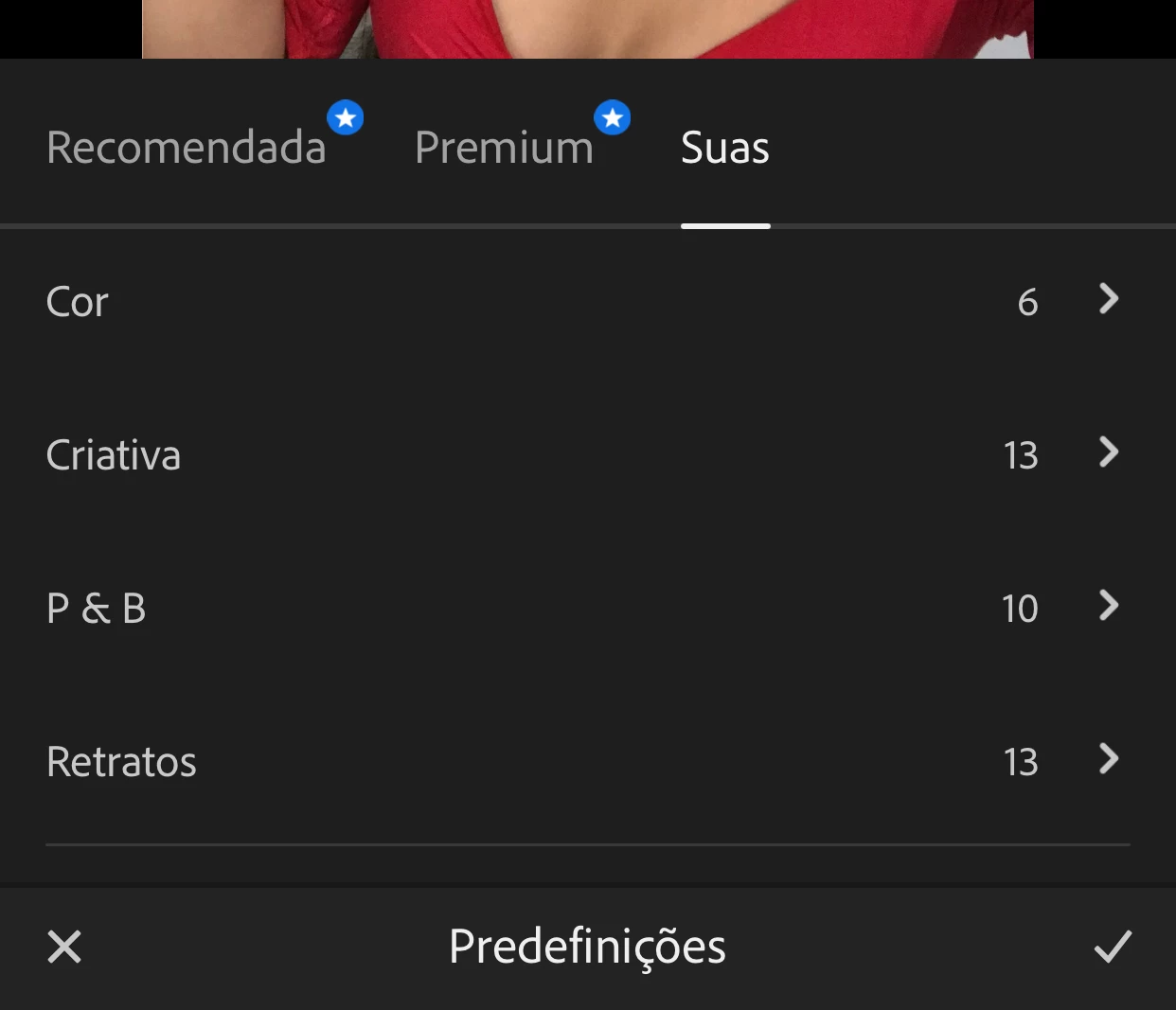The image size is (1176, 1010).
Task: Open the P & B presets group
Action: click(x=587, y=608)
